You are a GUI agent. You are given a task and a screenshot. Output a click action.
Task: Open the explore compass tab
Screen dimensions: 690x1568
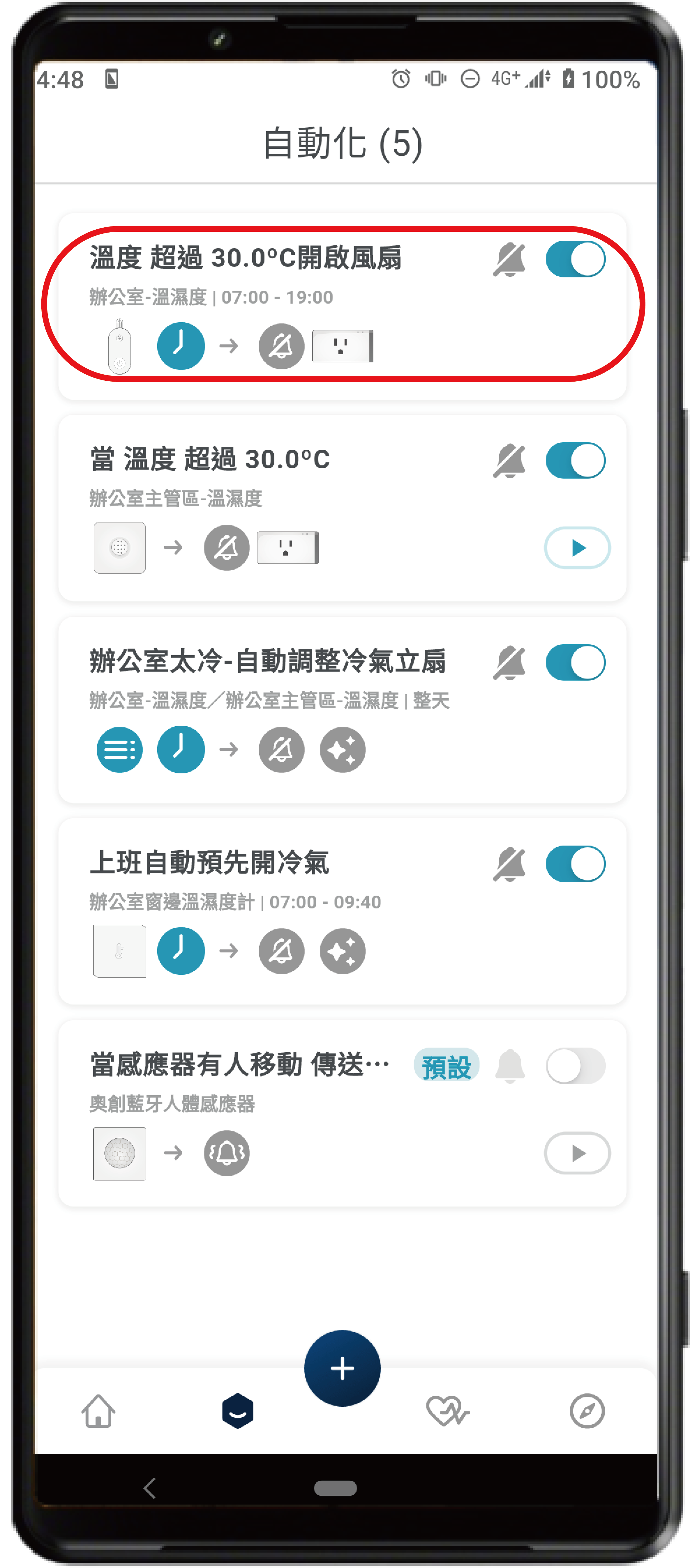pos(587,1411)
